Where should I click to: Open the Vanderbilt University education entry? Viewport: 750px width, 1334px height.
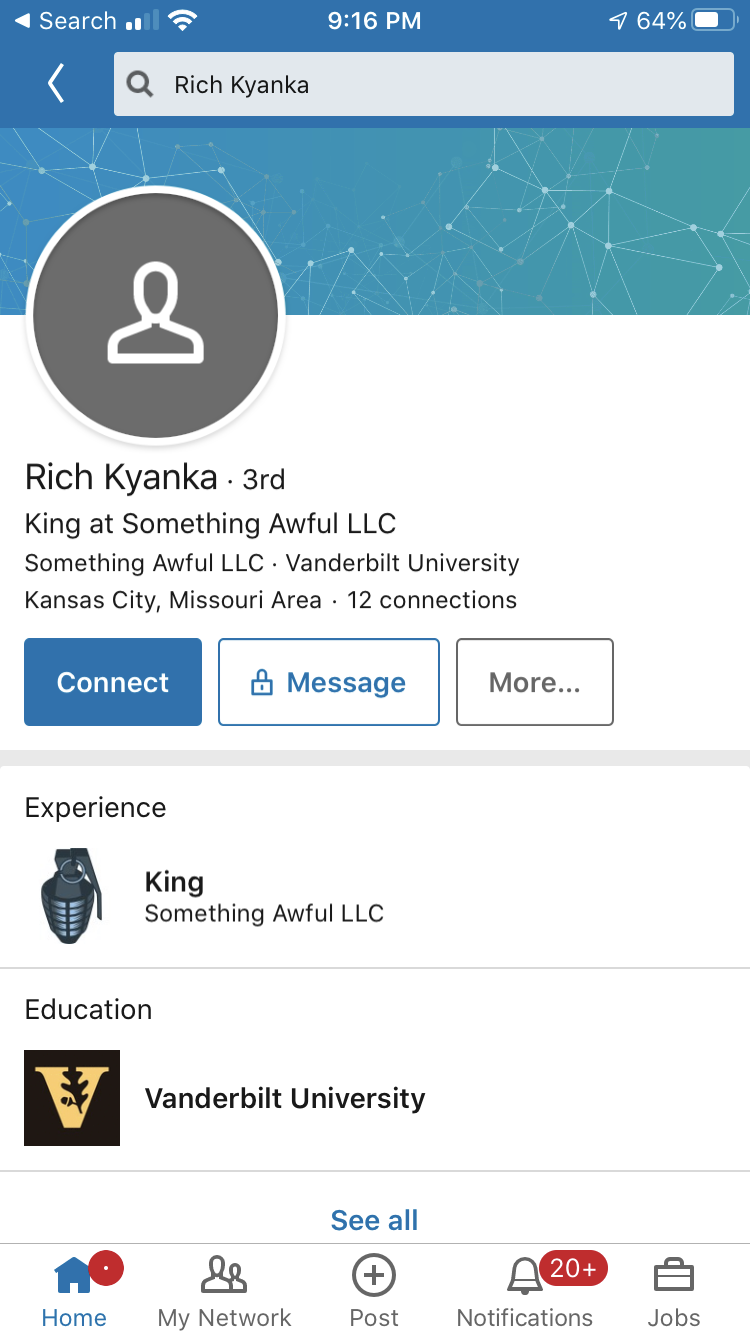[x=375, y=1098]
